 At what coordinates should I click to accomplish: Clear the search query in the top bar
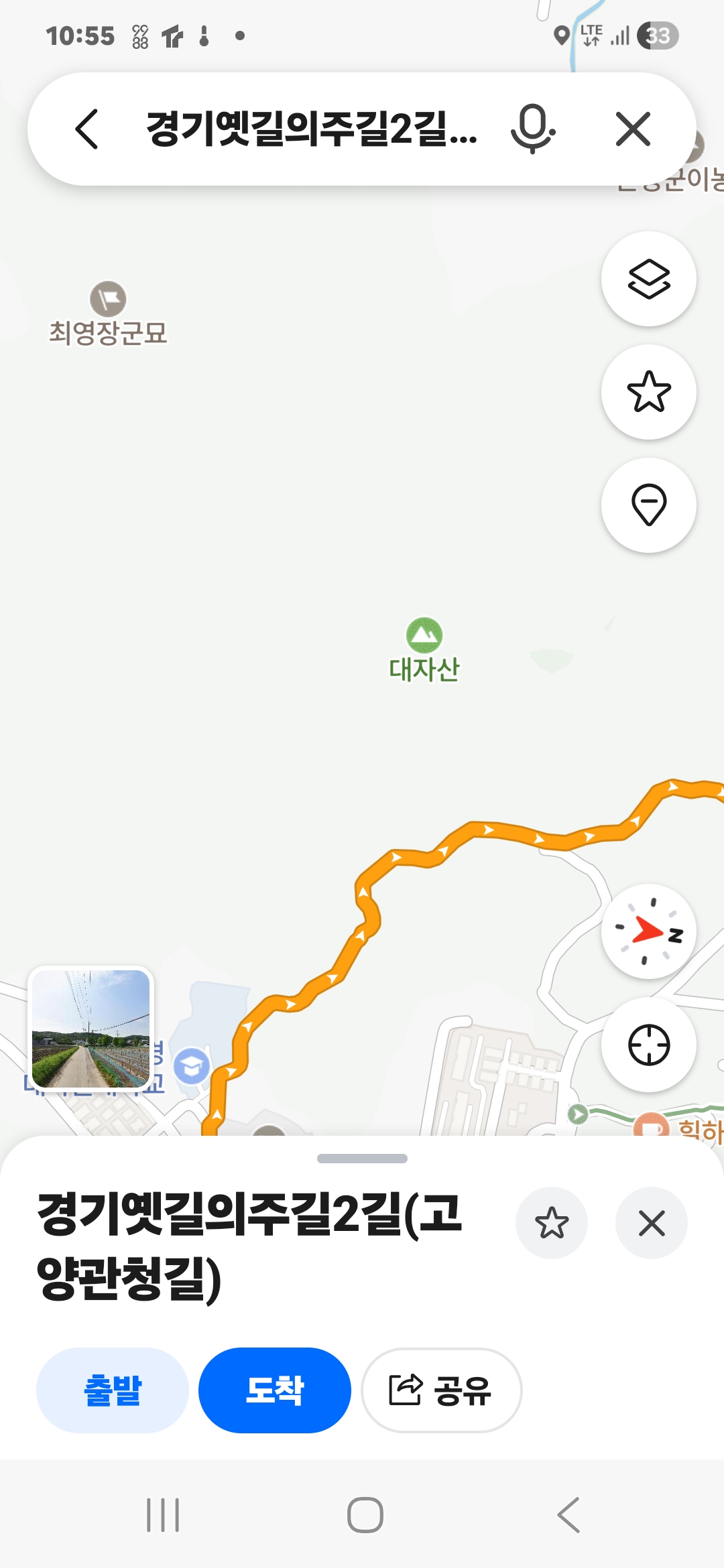633,129
